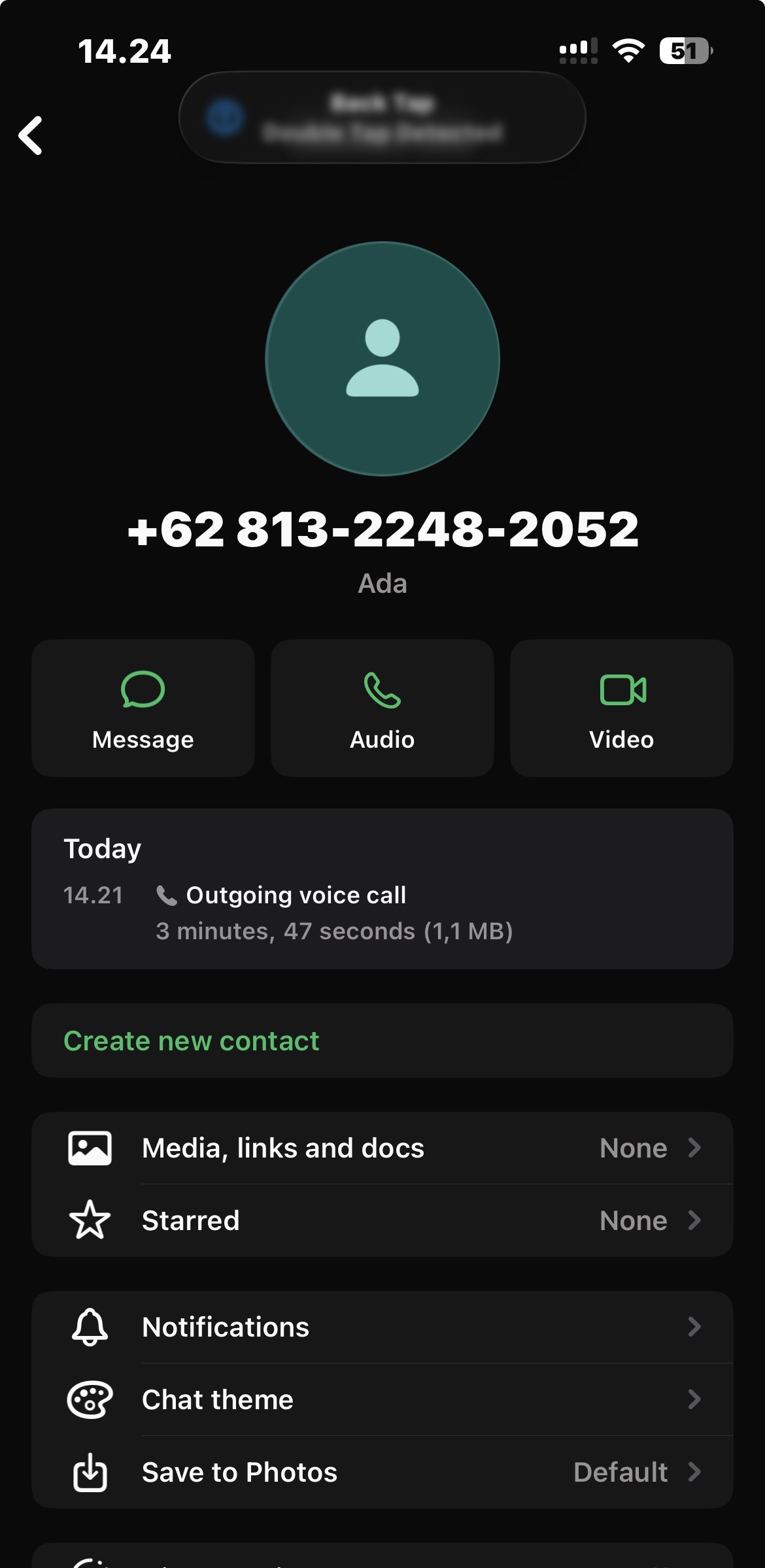Go back using the top-left arrow
765x1568 pixels.
(31, 135)
